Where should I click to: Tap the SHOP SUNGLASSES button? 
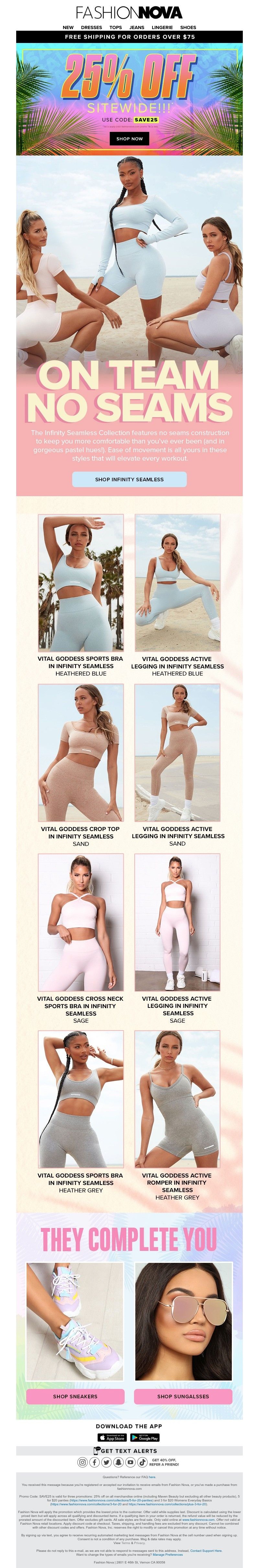pos(183,1396)
